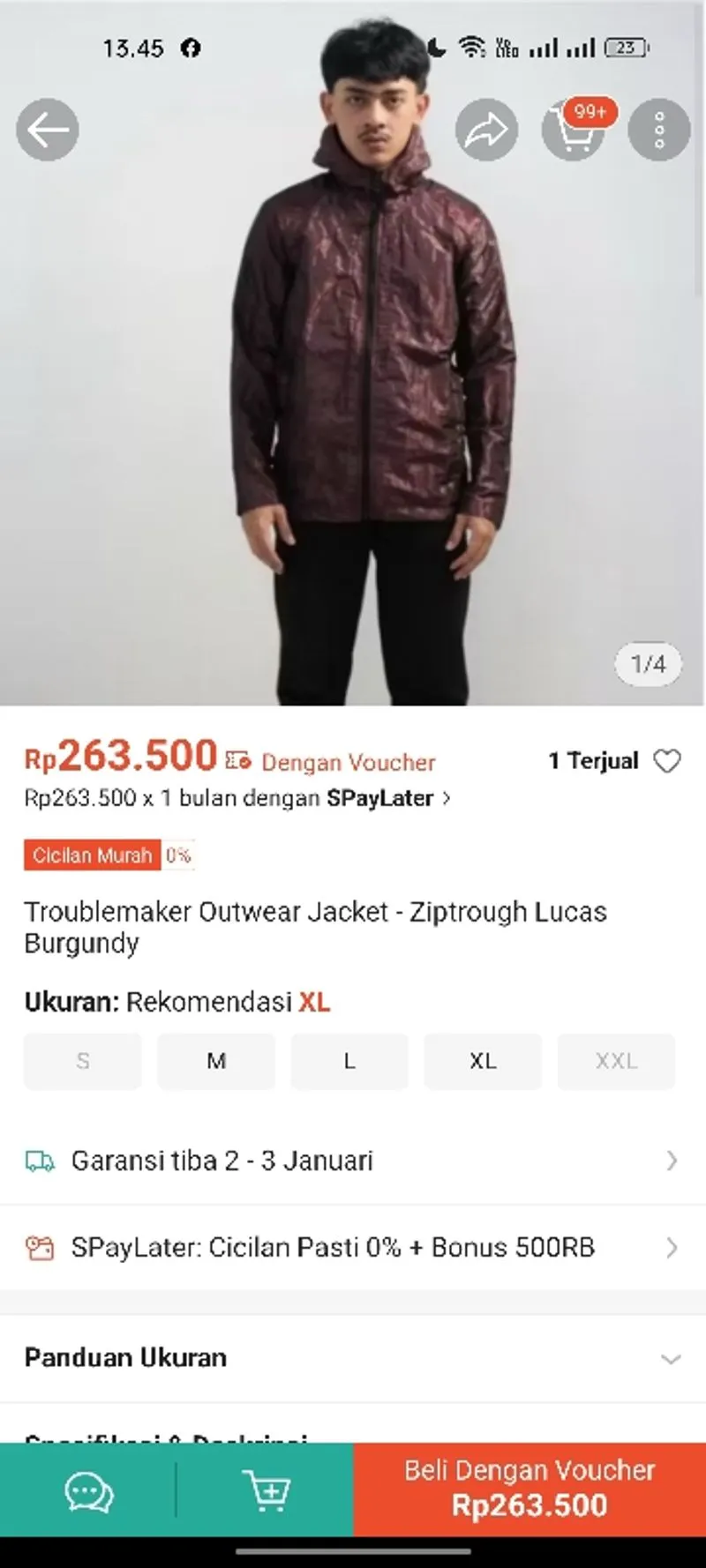Open SPayLater monthly payment details
The height and width of the screenshot is (1568, 706).
tap(237, 798)
